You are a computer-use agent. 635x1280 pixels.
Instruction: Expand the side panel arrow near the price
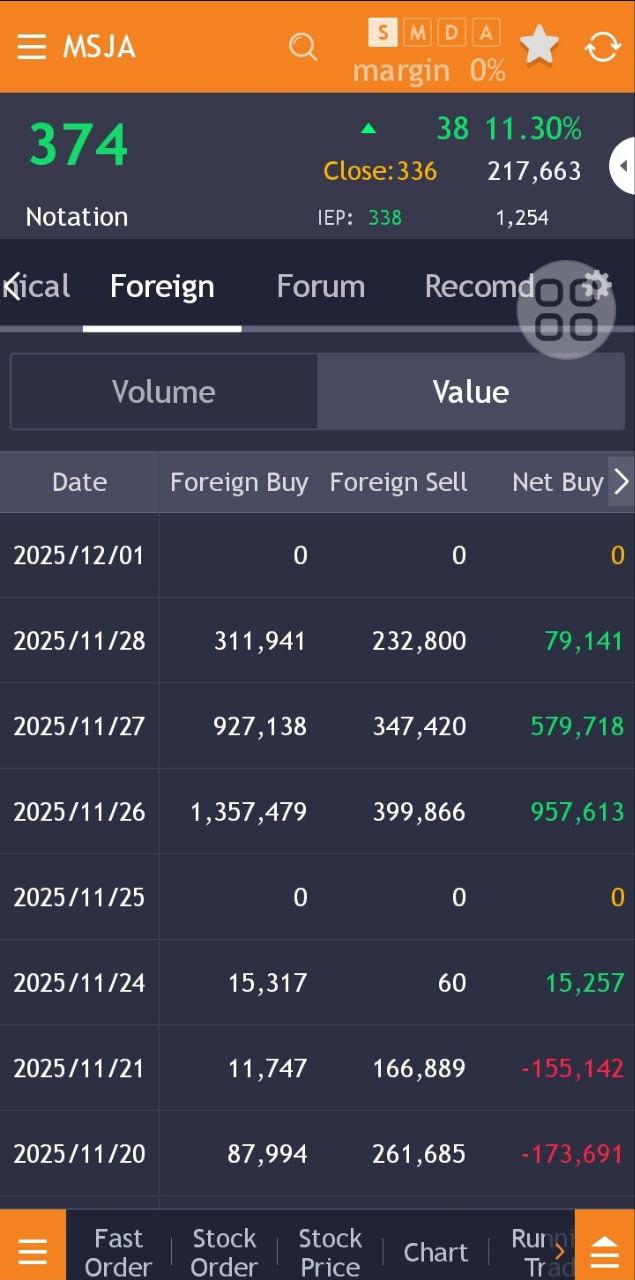pos(623,166)
